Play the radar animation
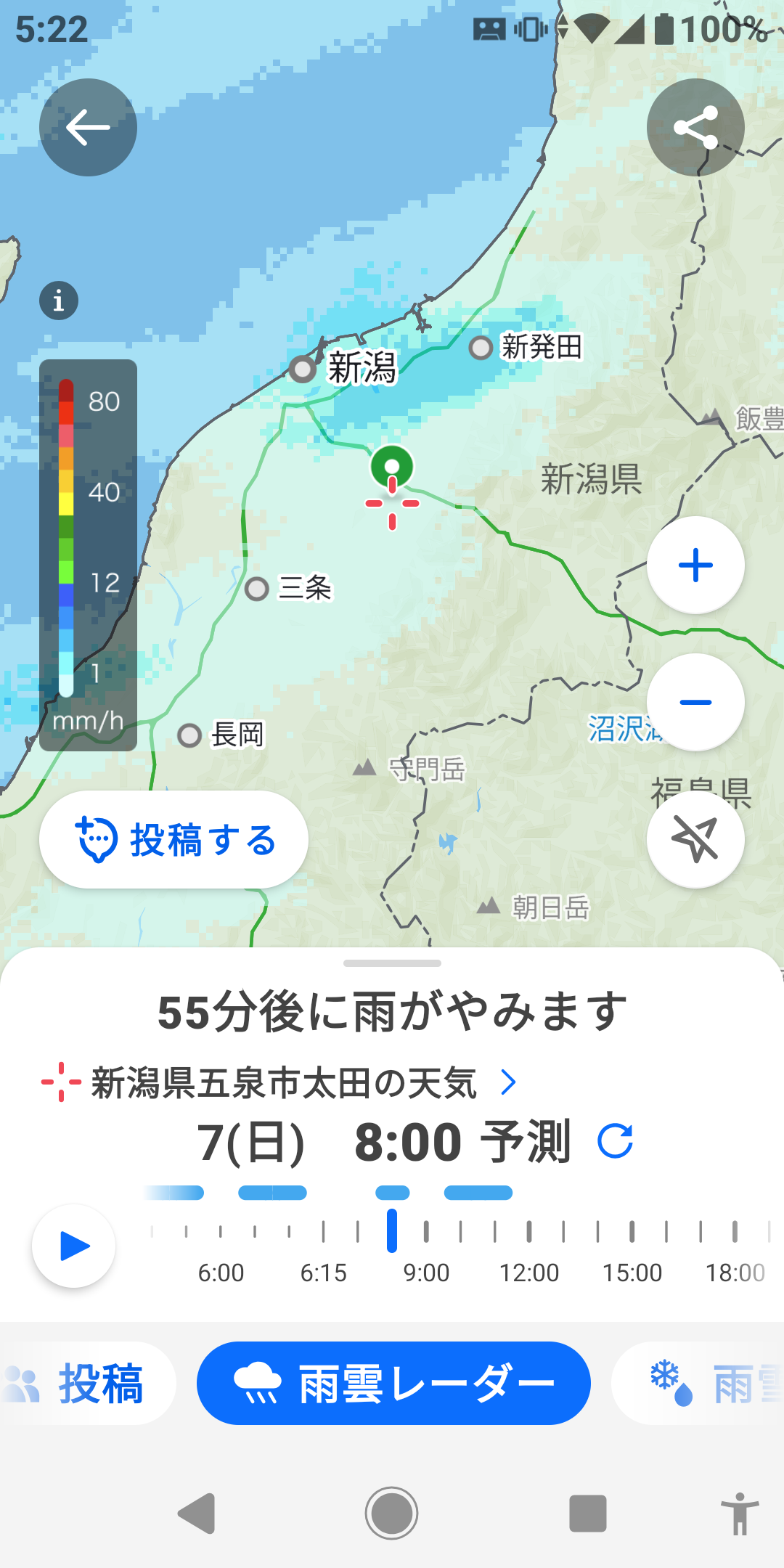This screenshot has height=1568, width=784. pos(74,1246)
